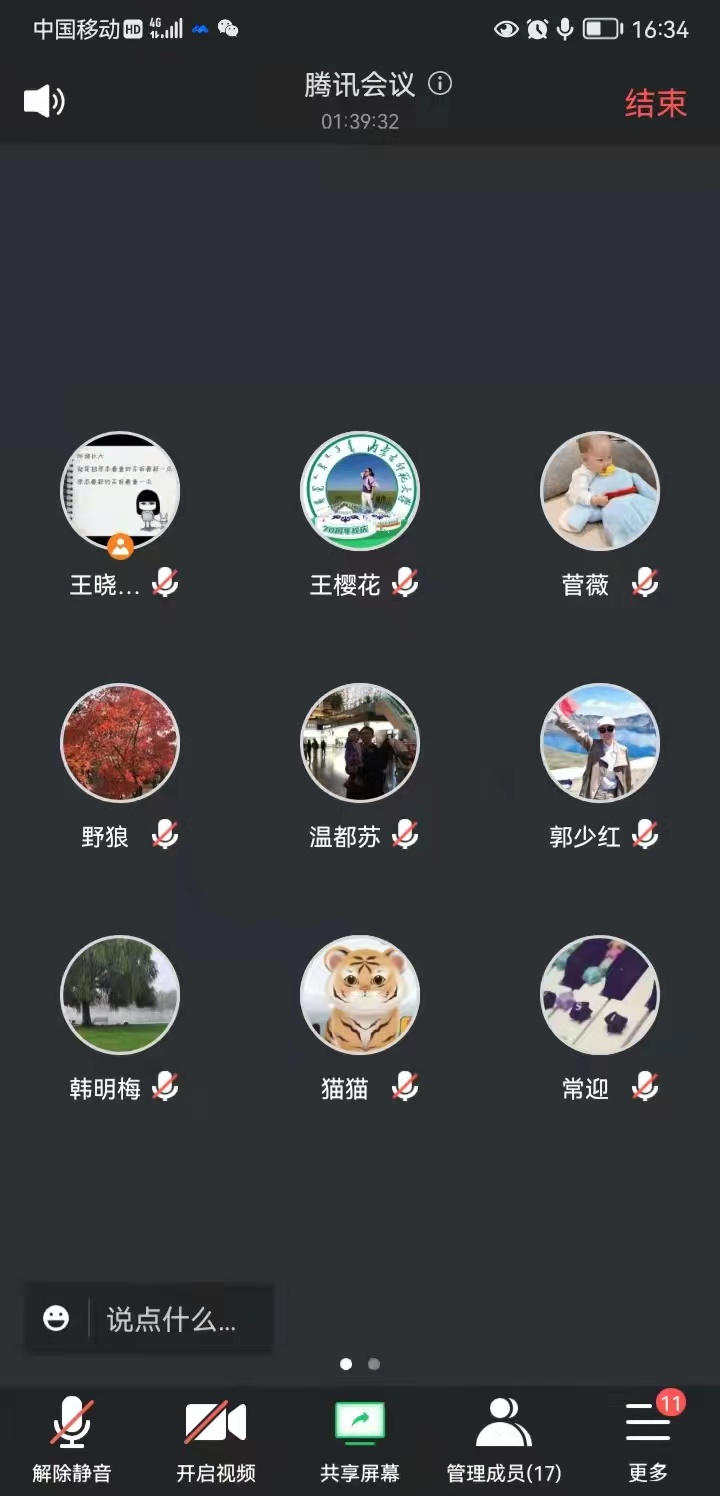The image size is (720, 1496).
Task: Select participant 王樱花
Action: point(360,491)
